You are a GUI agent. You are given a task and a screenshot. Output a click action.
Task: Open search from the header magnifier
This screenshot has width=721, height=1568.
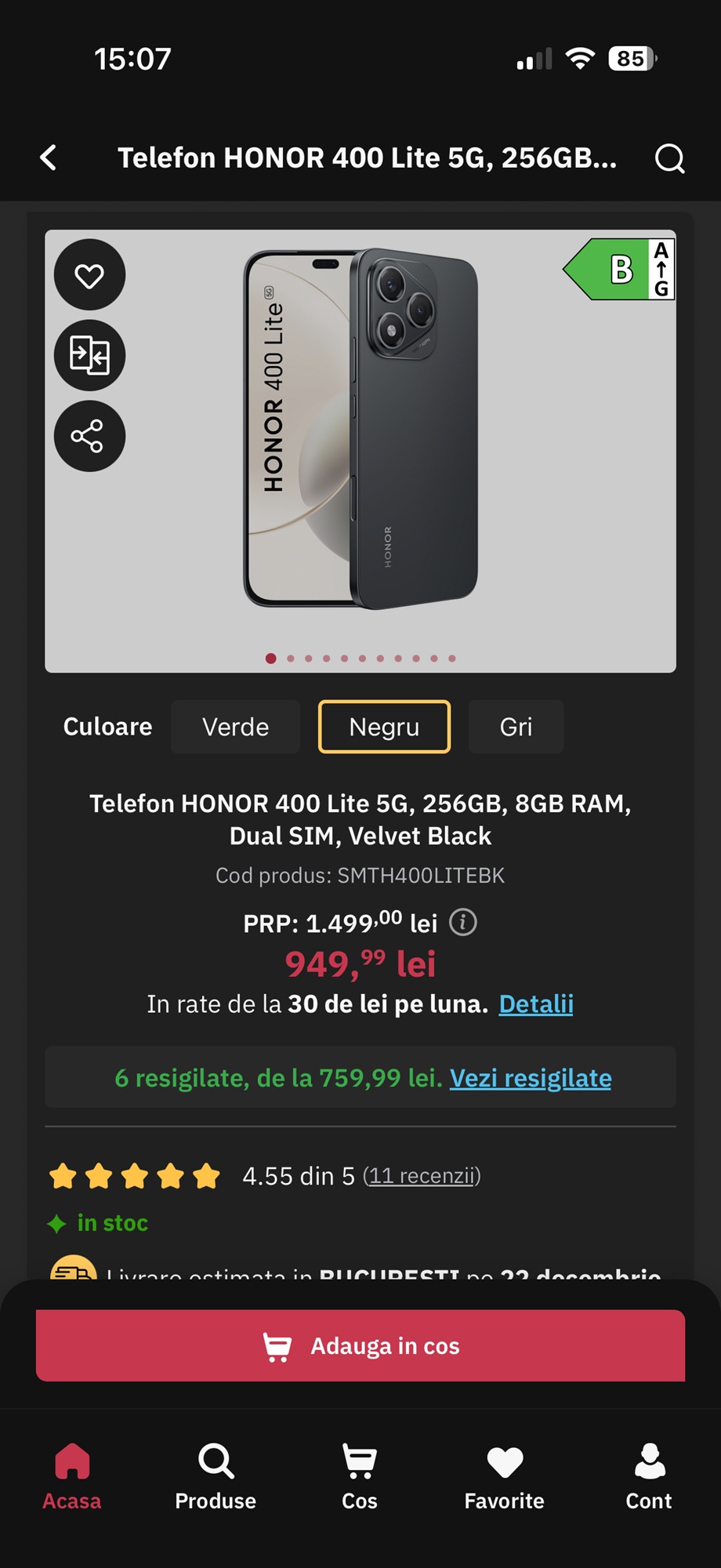pos(669,158)
